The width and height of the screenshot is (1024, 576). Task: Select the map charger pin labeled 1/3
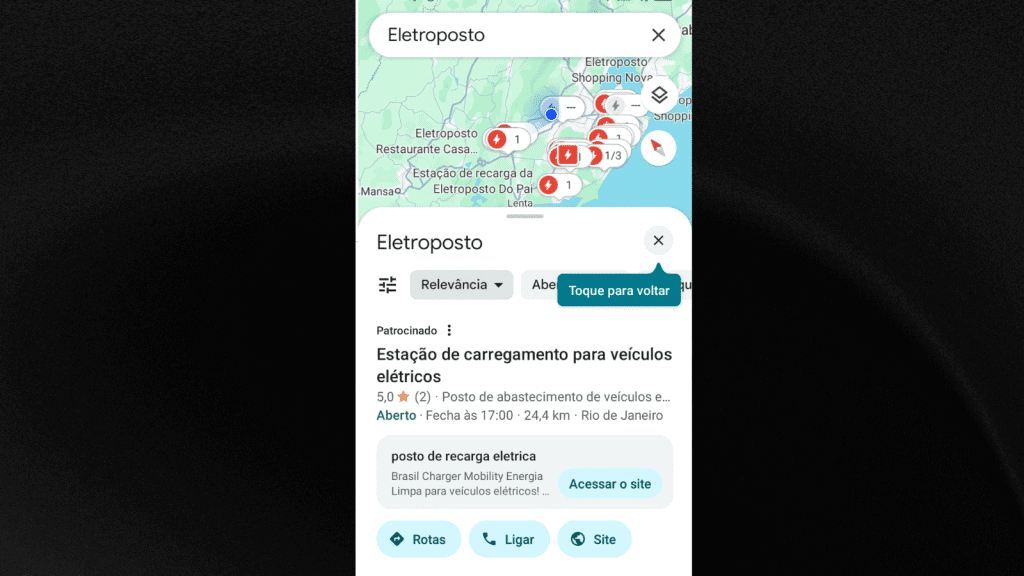608,155
